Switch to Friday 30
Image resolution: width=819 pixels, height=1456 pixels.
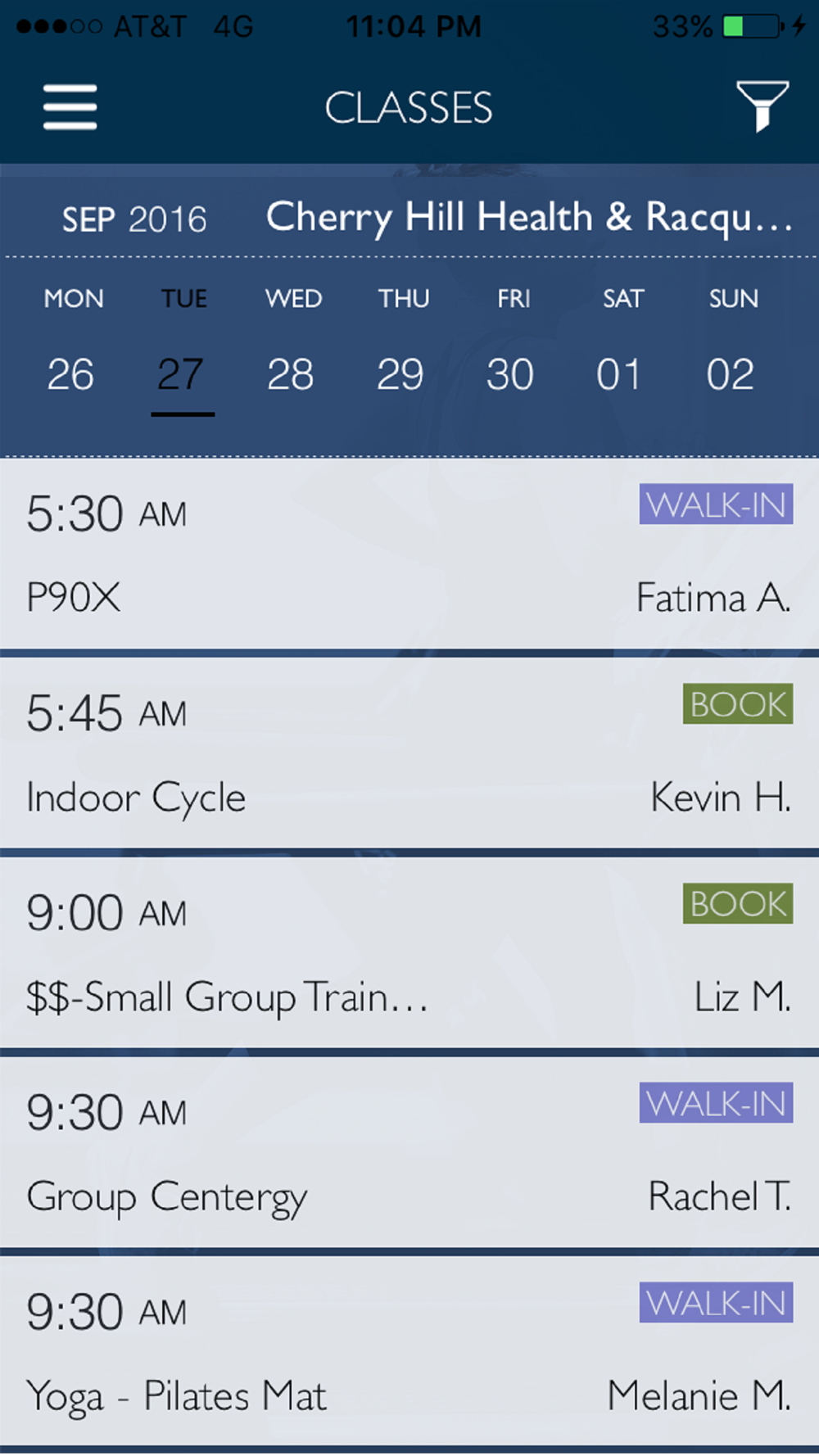(511, 342)
